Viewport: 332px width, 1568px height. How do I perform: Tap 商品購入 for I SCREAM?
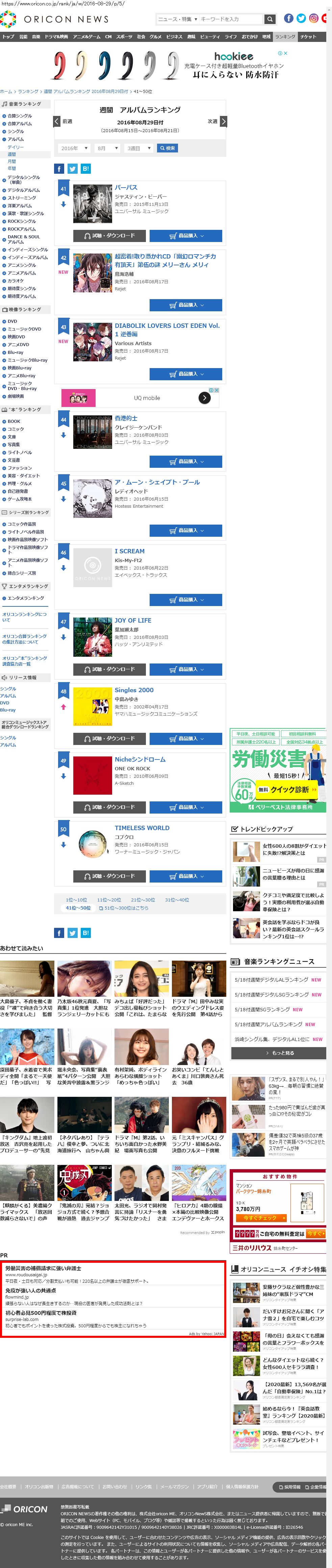185,600
